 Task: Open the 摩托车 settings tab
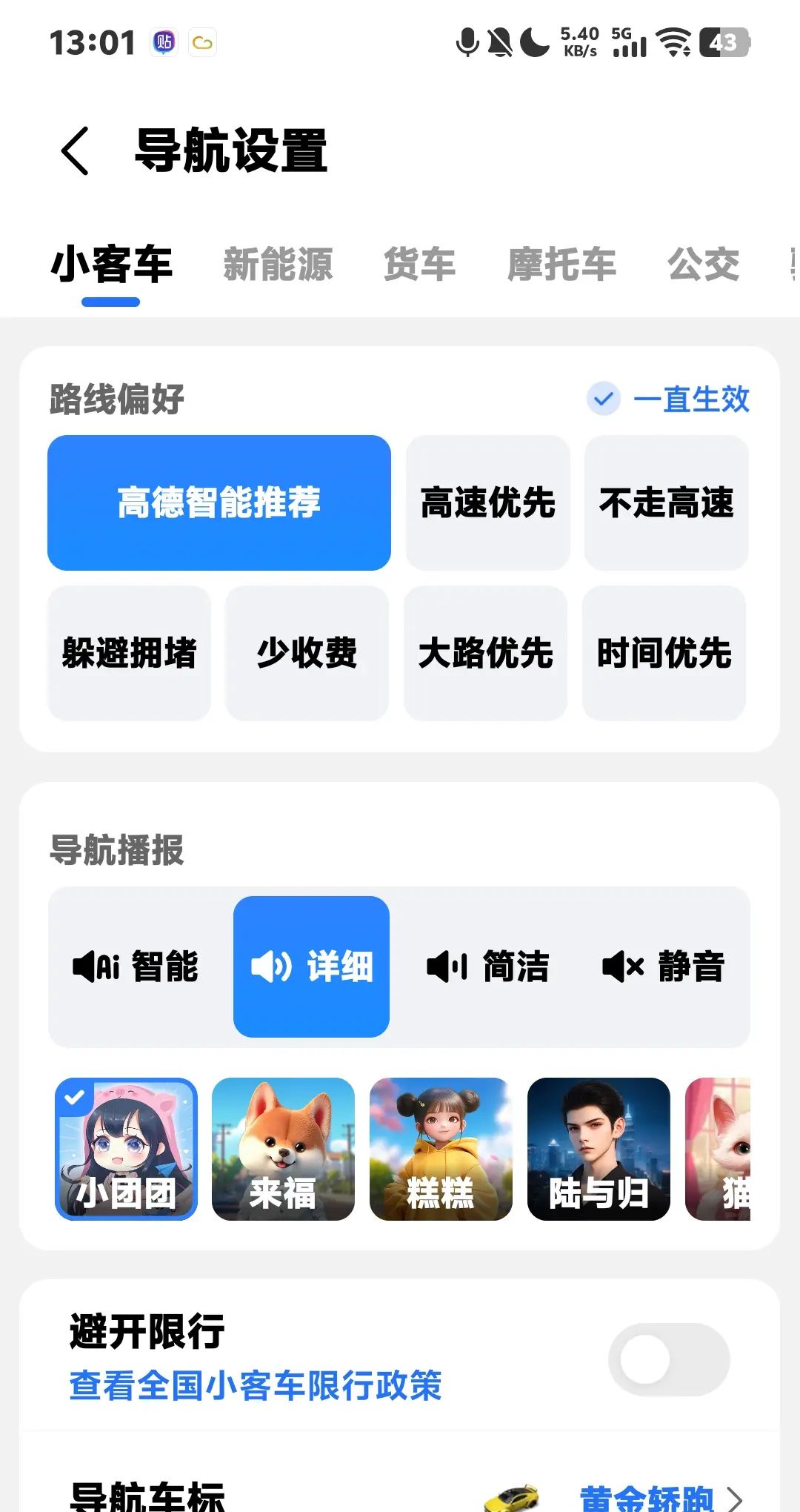561,265
